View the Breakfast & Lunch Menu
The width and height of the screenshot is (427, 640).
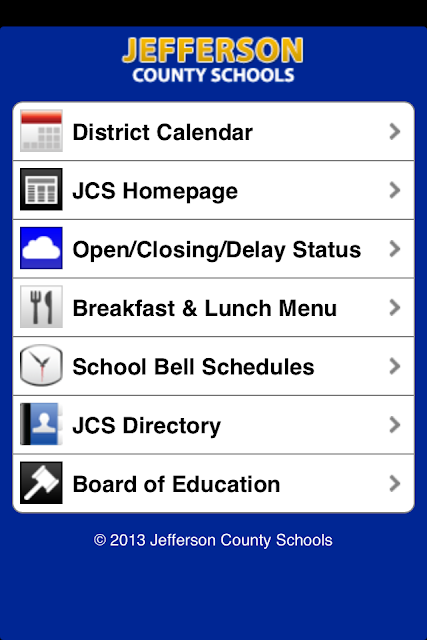tap(214, 308)
